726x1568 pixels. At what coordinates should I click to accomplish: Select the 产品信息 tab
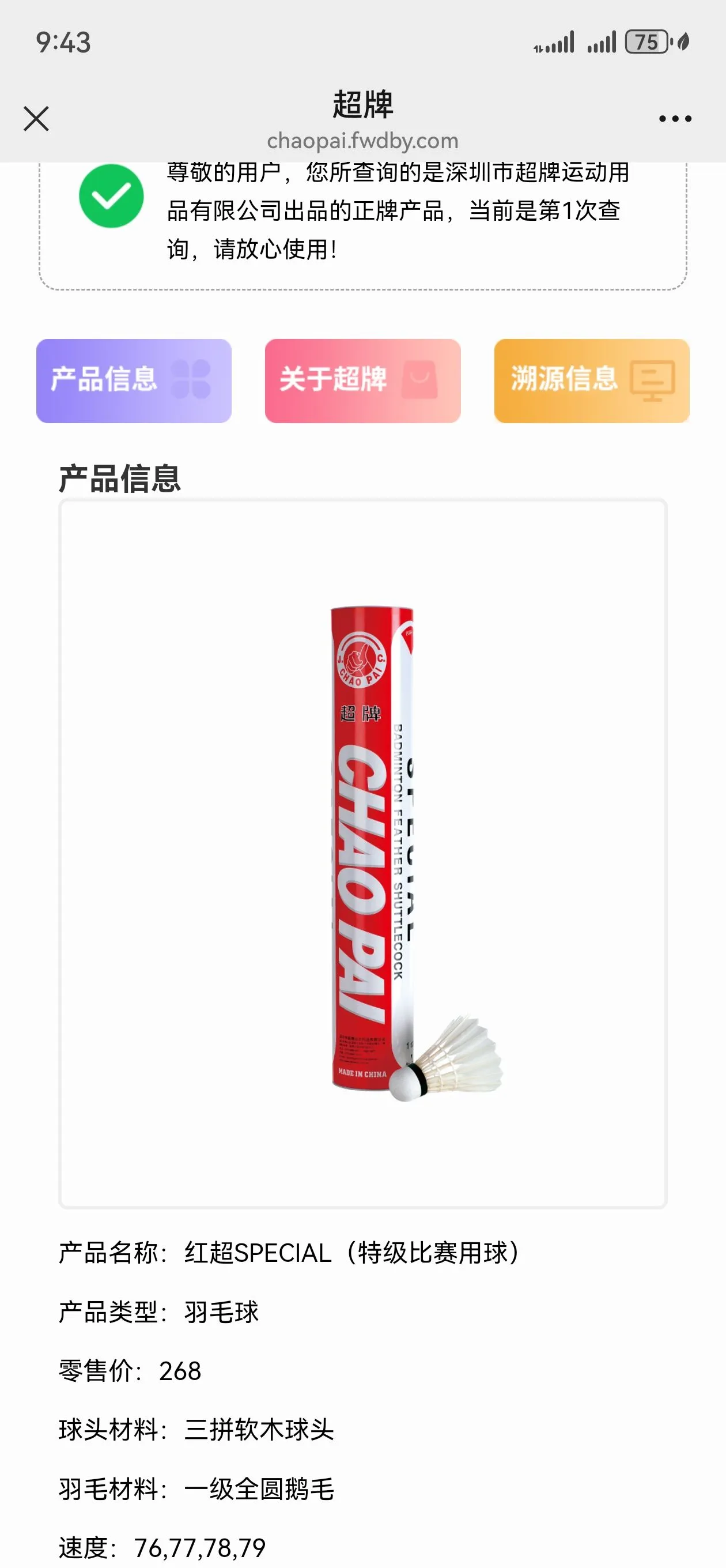click(x=134, y=380)
